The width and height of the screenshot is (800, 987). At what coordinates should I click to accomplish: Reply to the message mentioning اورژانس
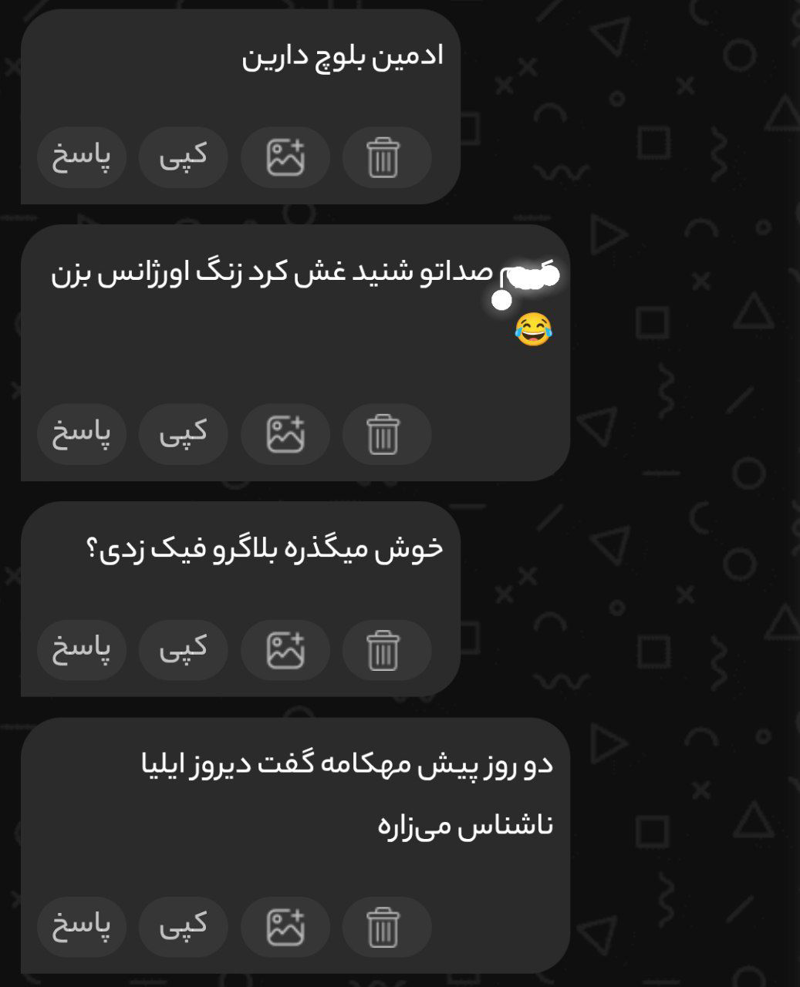pos(82,434)
